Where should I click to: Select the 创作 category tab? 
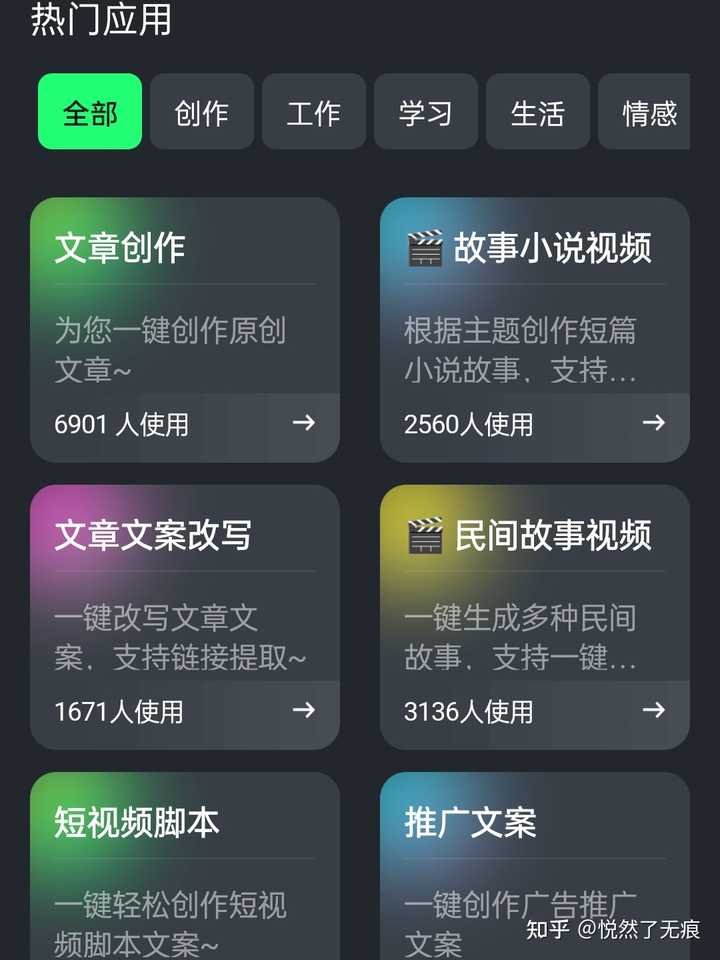click(202, 112)
